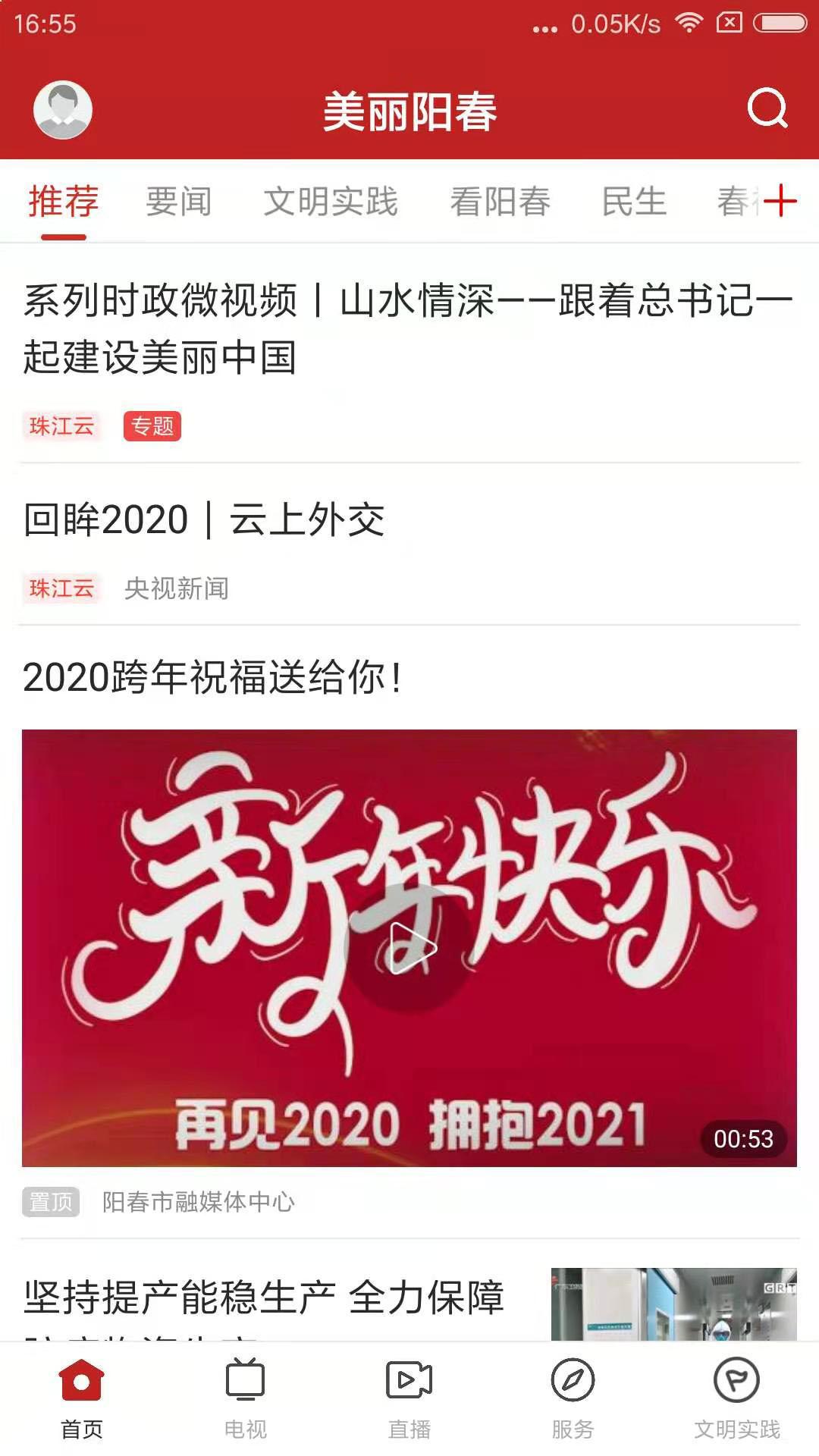Open the 文明实践 channel tab

pos(331,202)
